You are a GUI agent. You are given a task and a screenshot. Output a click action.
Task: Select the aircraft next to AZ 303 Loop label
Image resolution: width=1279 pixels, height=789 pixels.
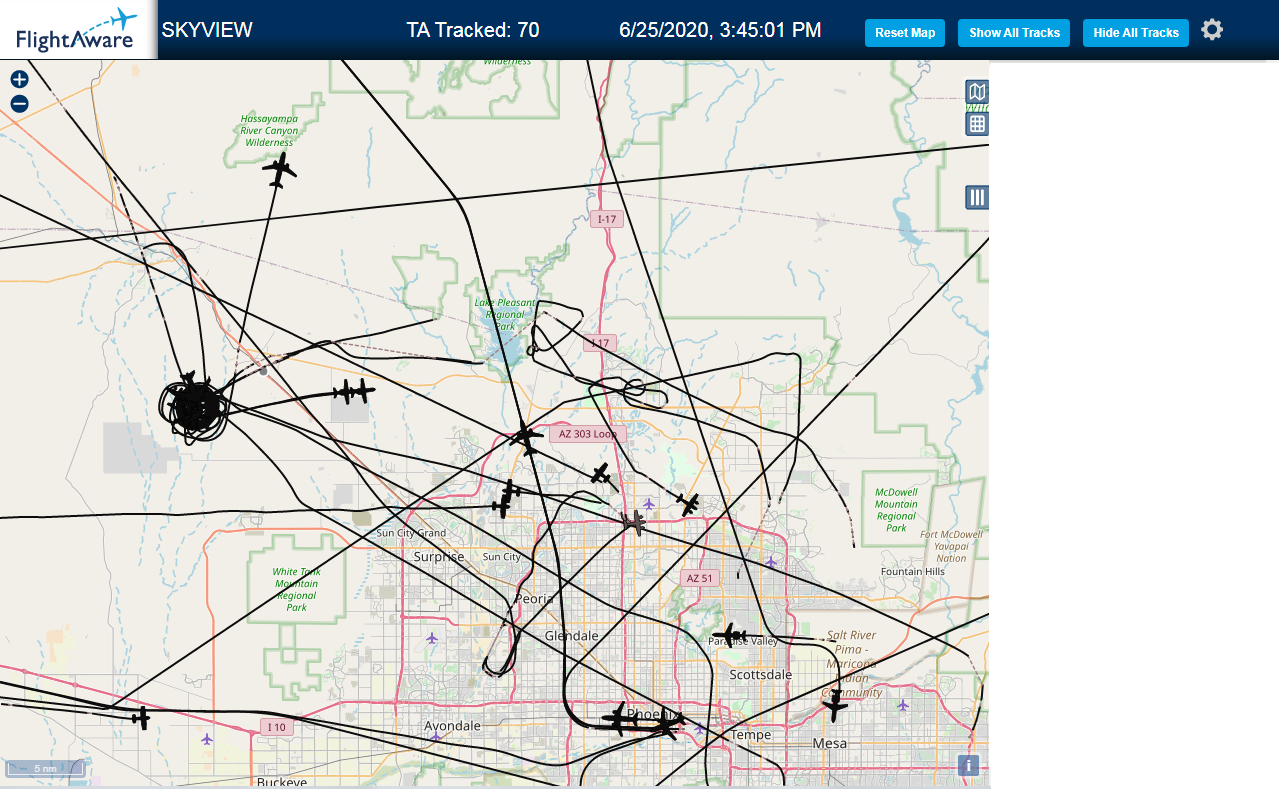pyautogui.click(x=526, y=437)
